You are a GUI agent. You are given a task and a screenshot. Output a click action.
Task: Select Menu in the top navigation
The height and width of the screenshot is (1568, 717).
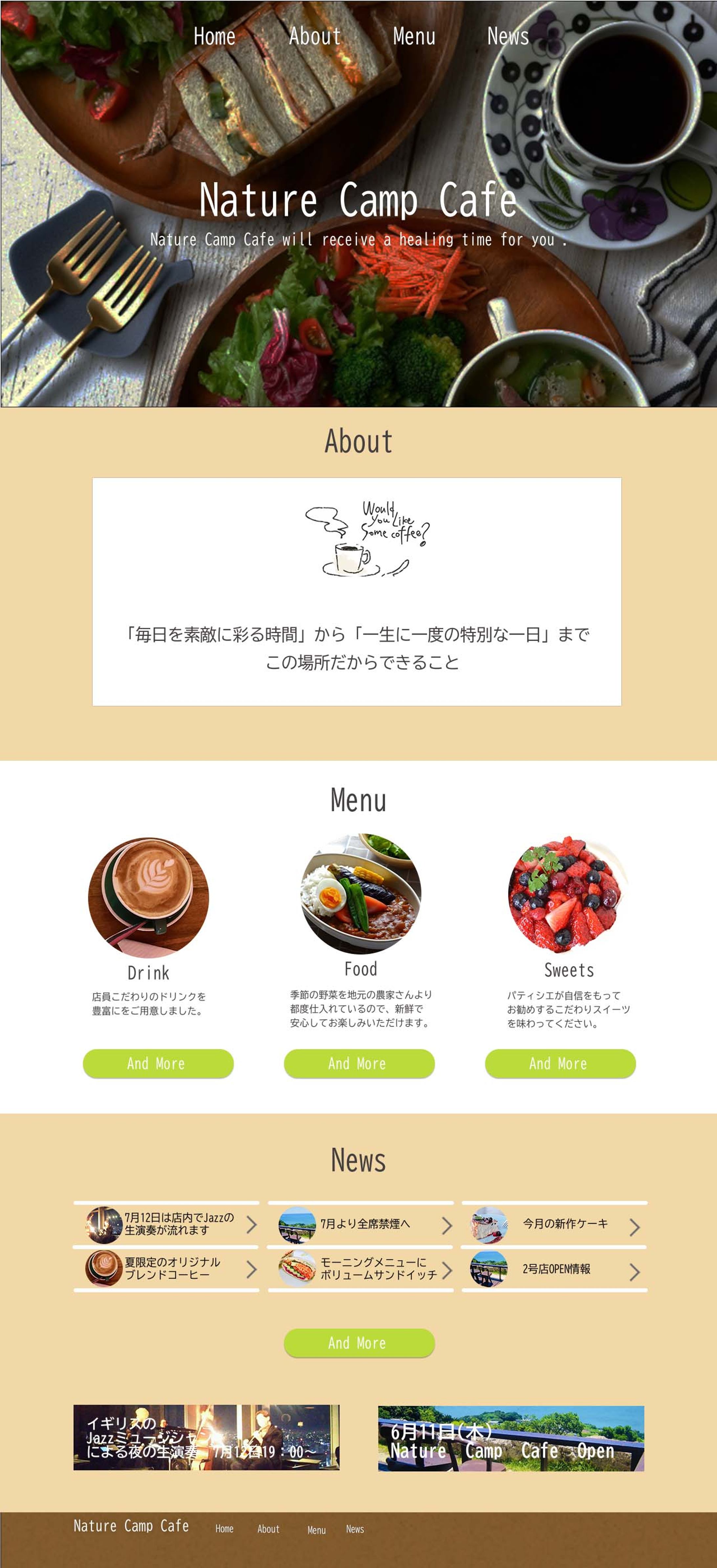coord(414,36)
